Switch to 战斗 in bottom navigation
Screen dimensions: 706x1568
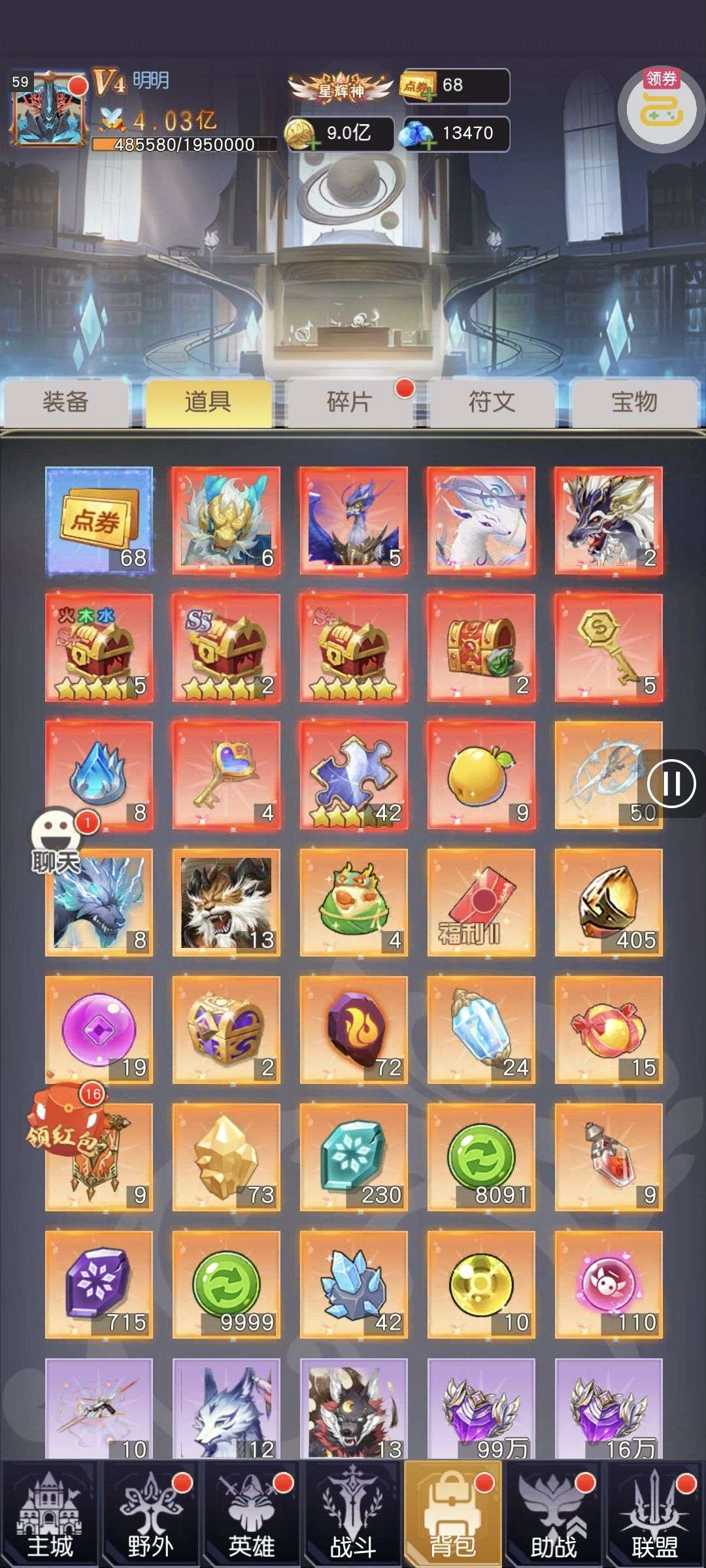353,1514
